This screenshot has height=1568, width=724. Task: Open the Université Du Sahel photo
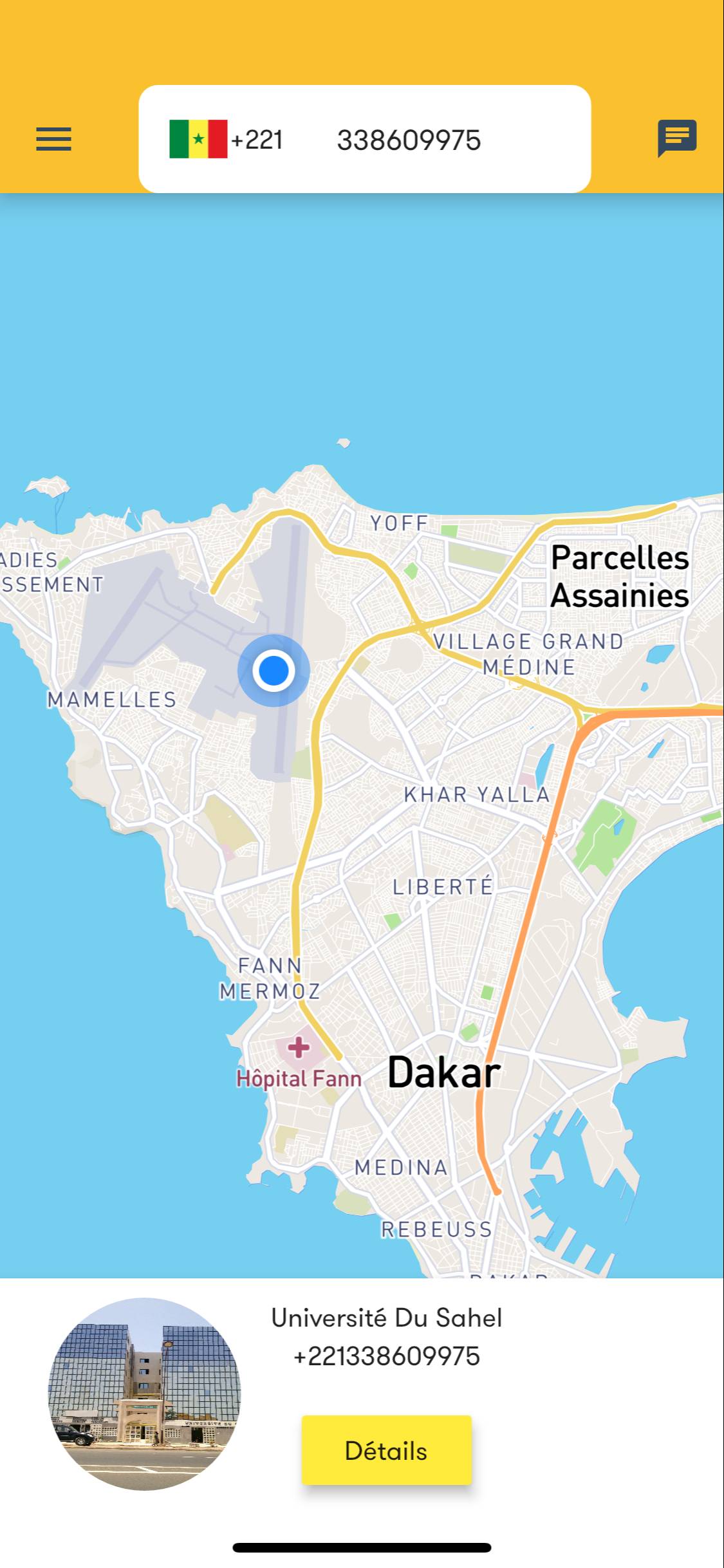click(x=145, y=1394)
